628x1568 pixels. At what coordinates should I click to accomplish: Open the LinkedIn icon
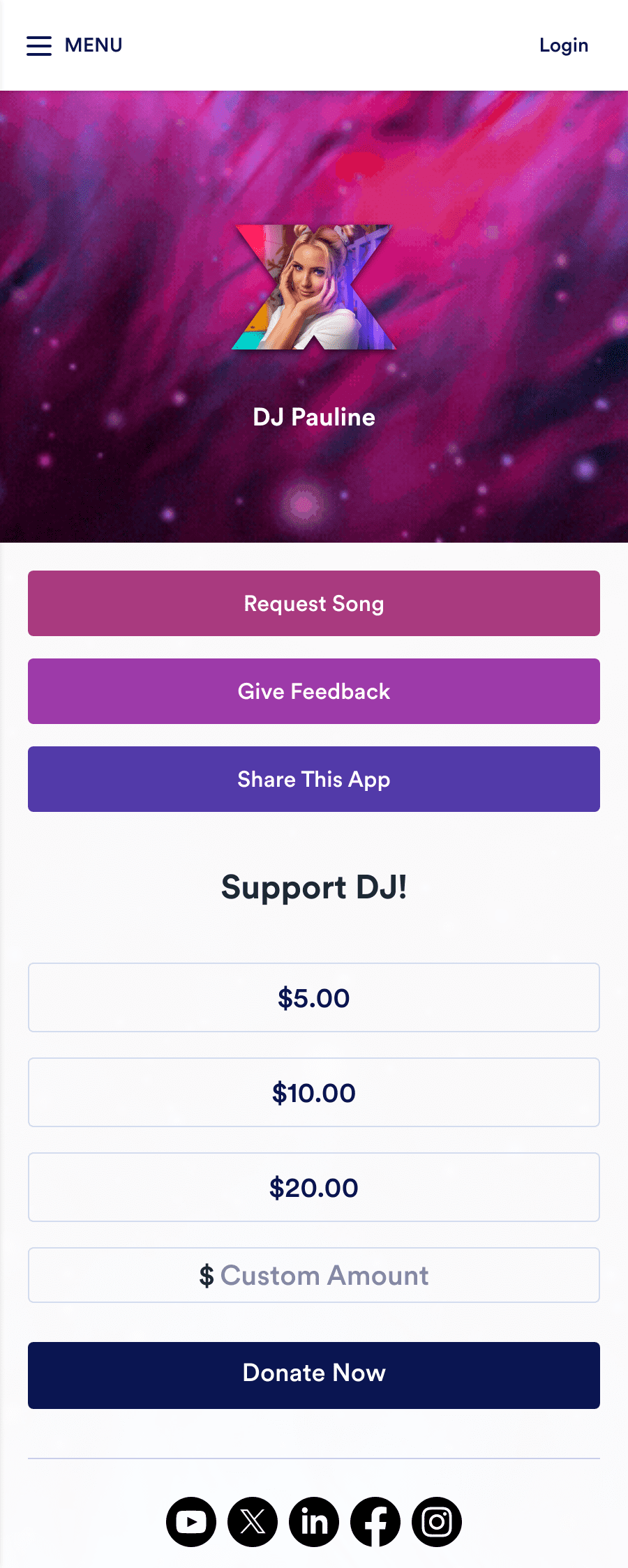click(x=314, y=1522)
